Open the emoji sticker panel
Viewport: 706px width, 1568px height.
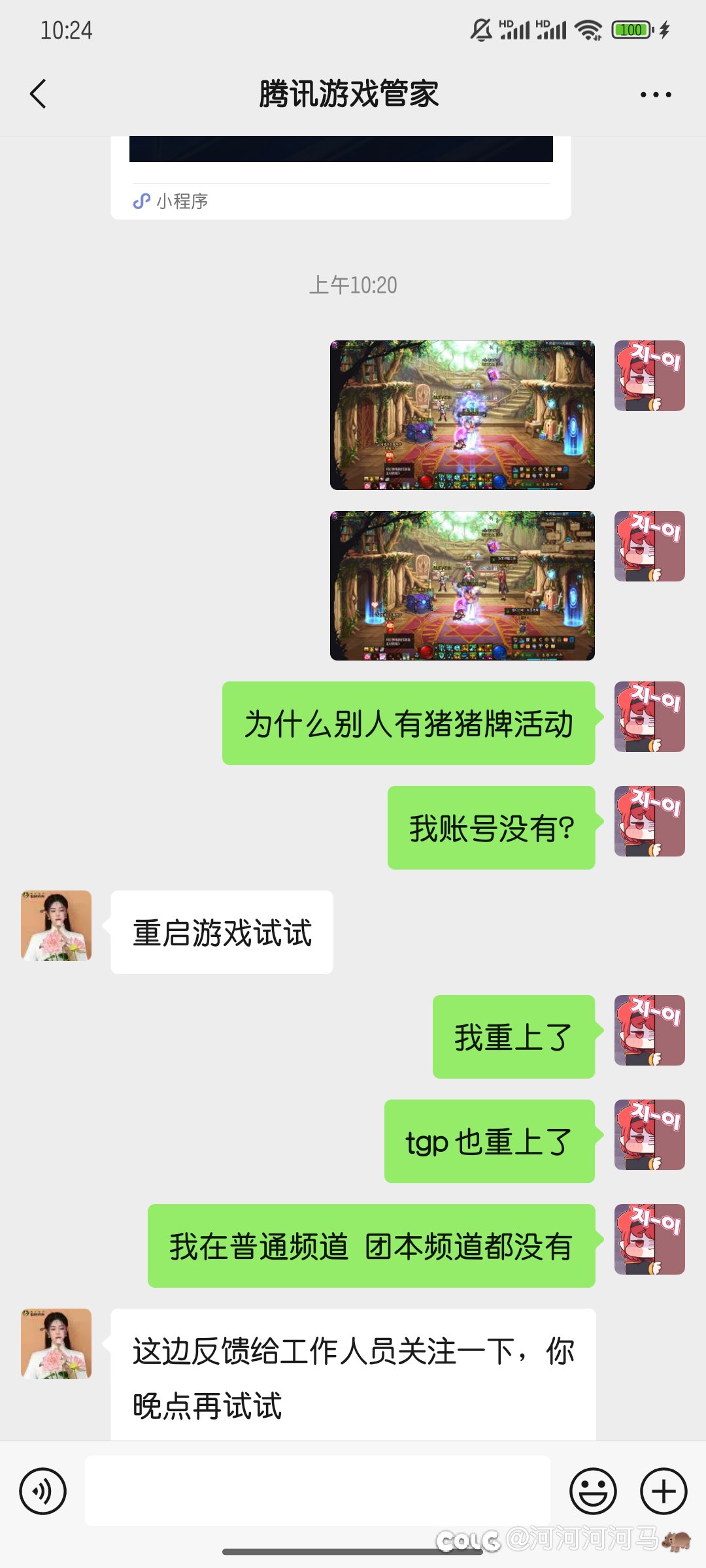[x=593, y=1491]
